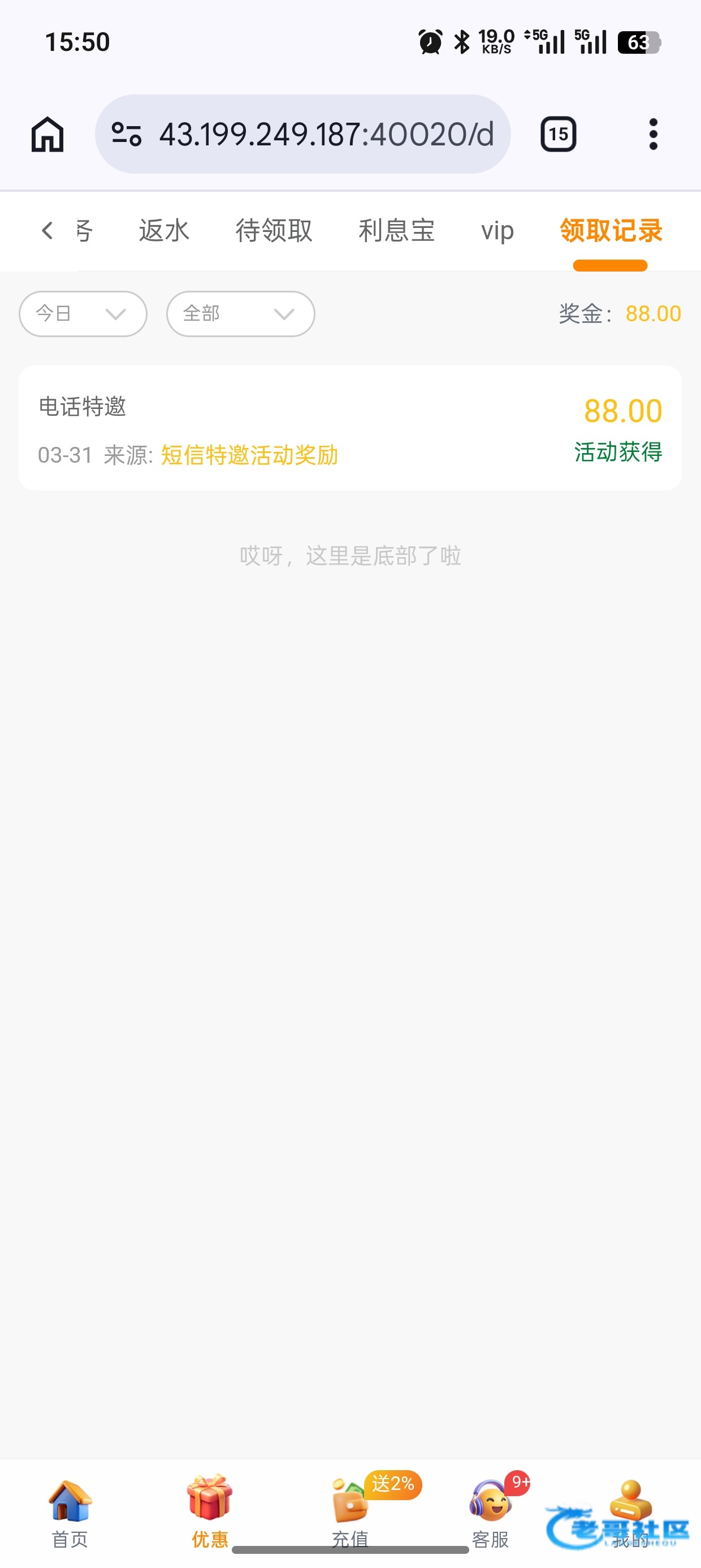Switch to the 待领取 tab
This screenshot has height=1568, width=701.
274,231
